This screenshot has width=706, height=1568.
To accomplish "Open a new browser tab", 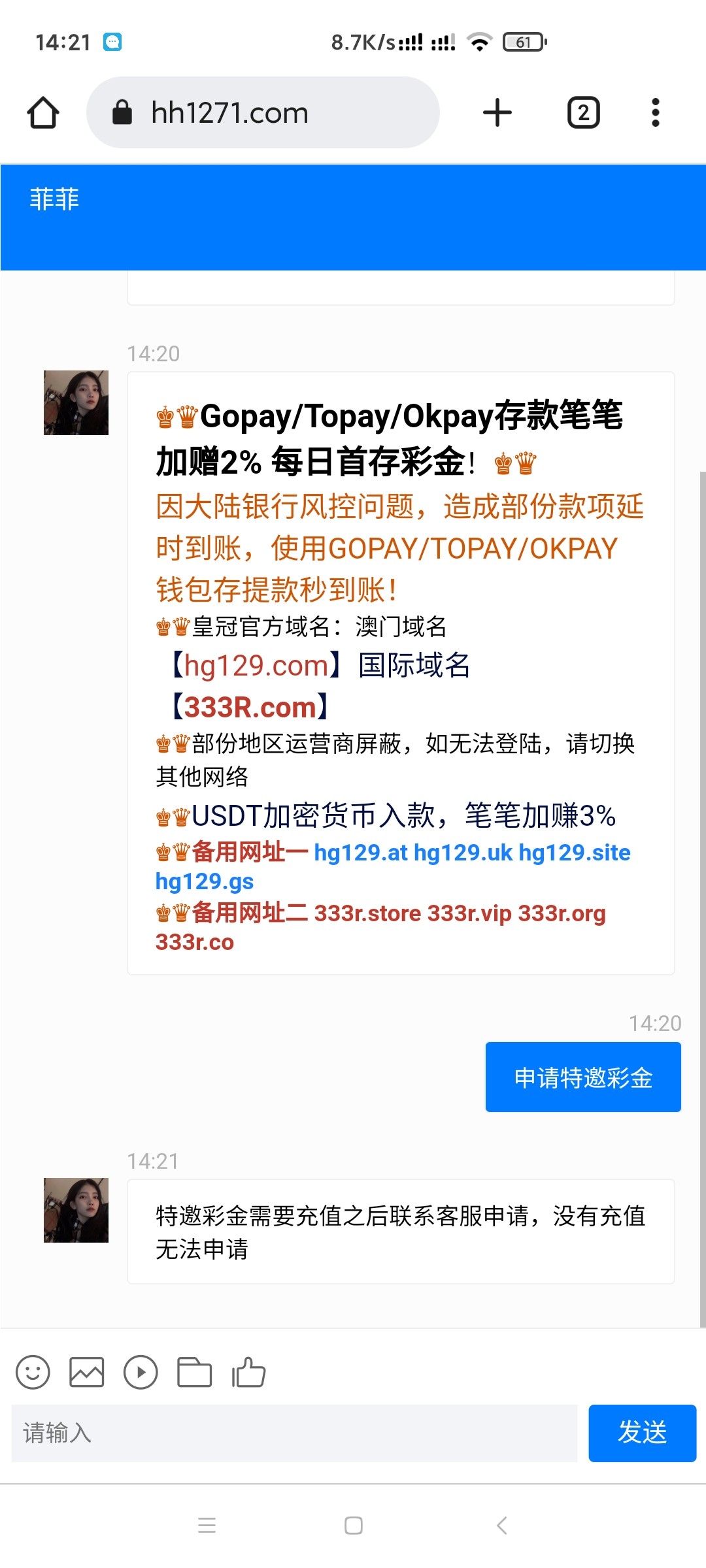I will point(497,113).
